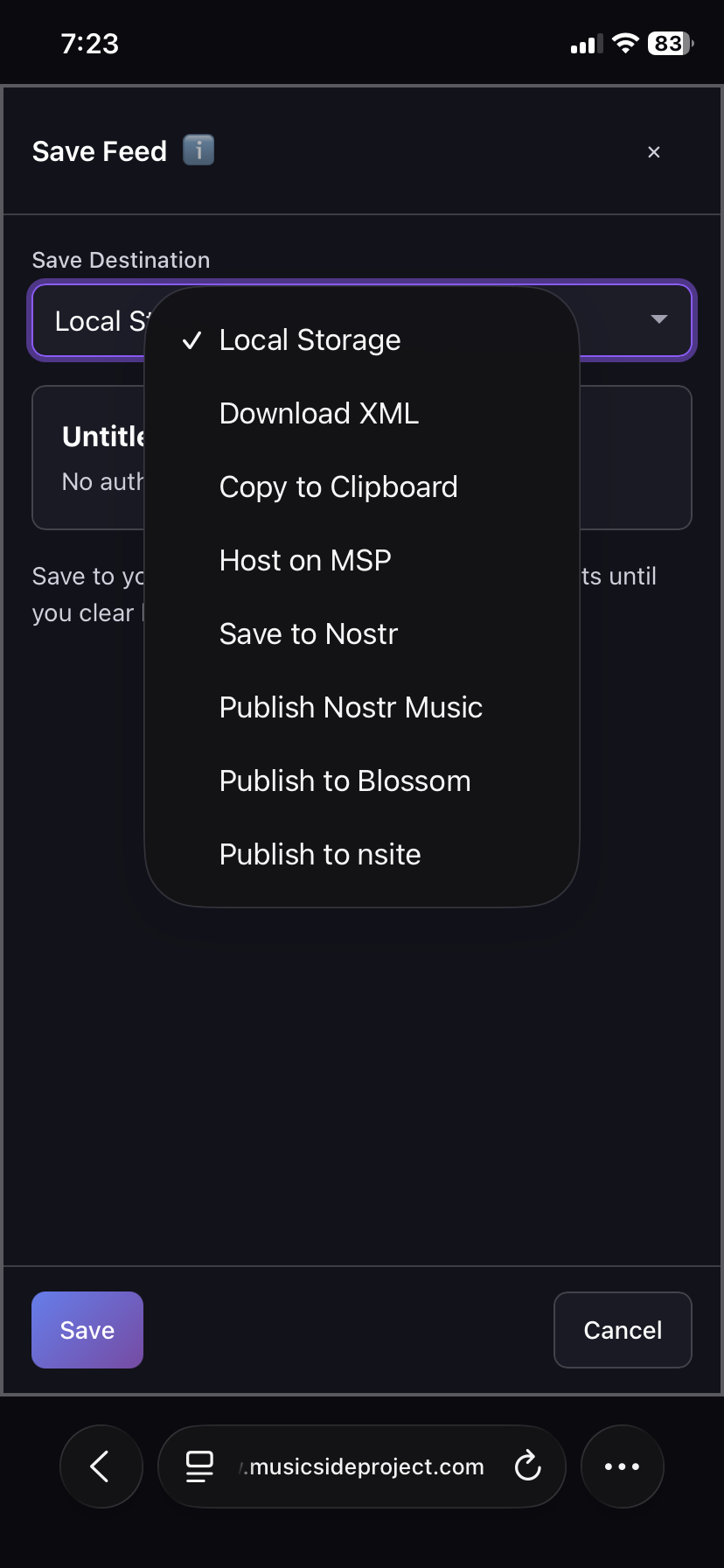Cancel saving the feed
The image size is (724, 1568).
(x=623, y=1329)
